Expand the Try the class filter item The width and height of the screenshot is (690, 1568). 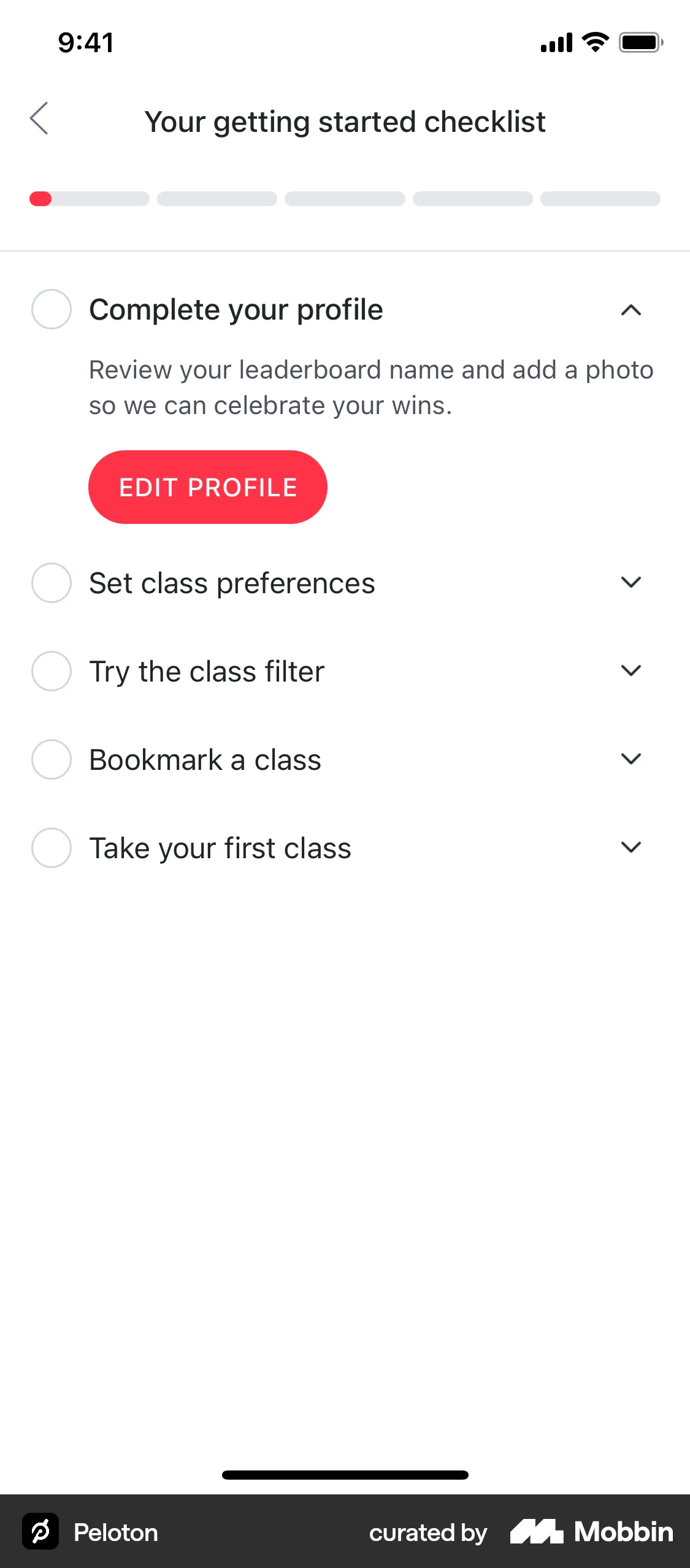pos(631,671)
